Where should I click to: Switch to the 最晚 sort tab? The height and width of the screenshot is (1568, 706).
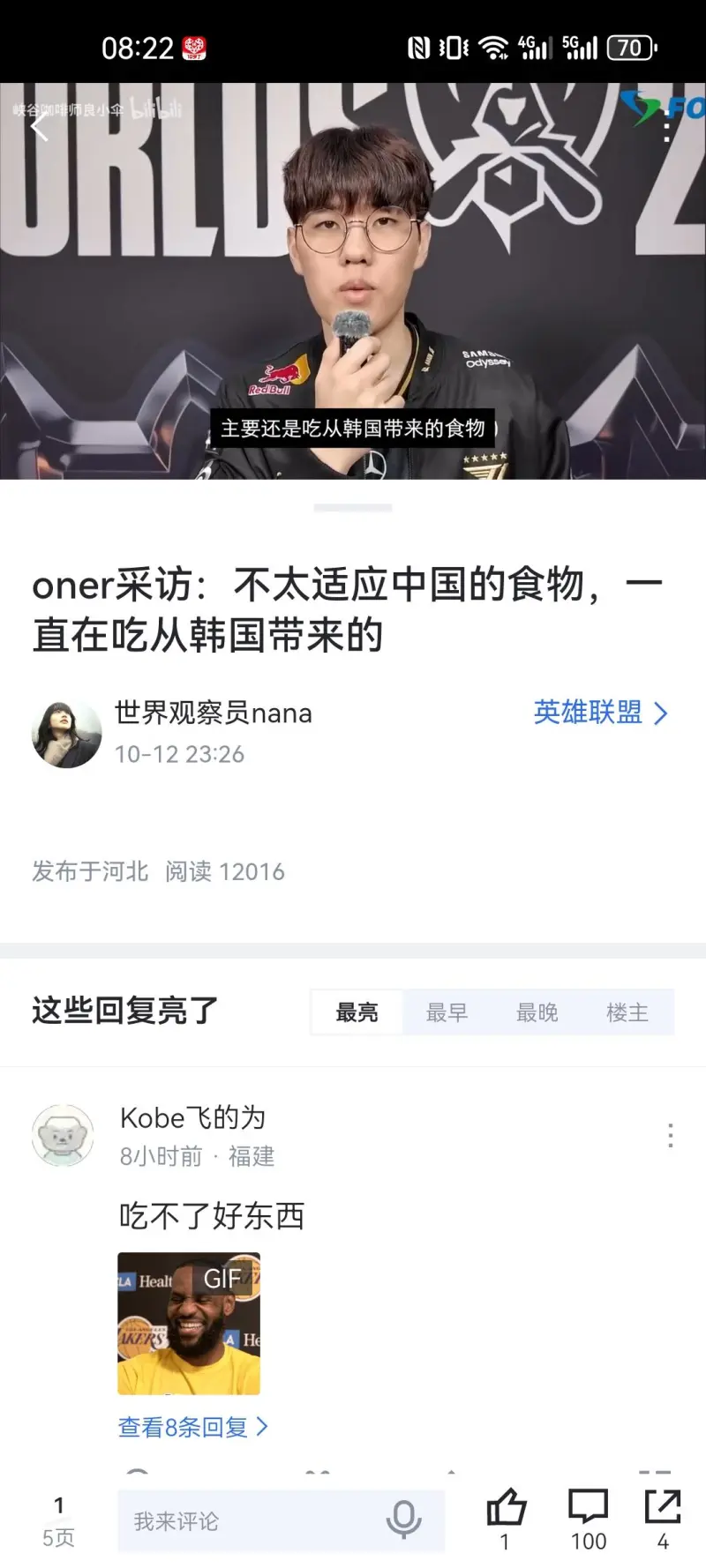coord(537,1012)
